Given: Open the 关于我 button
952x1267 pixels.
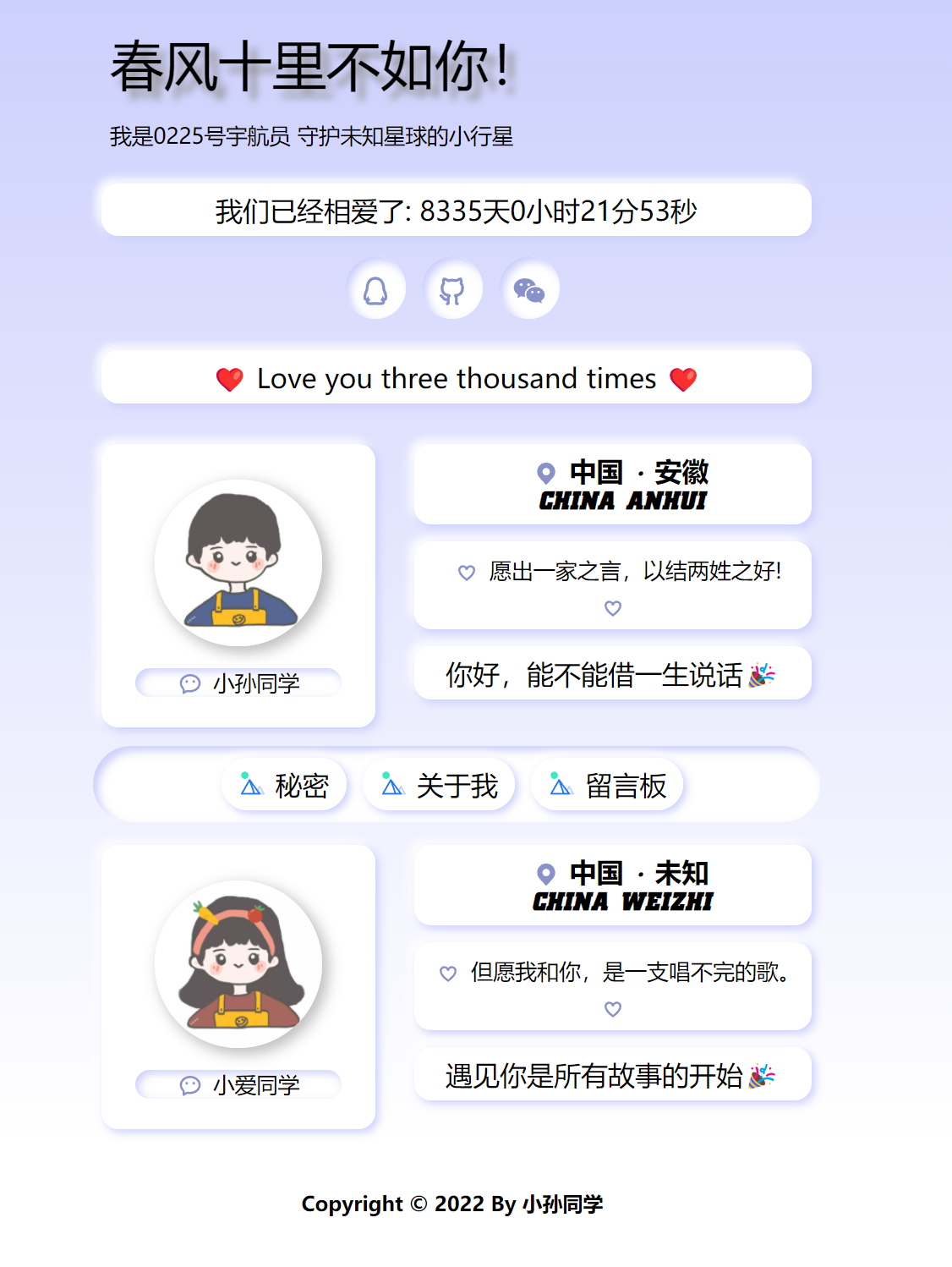Looking at the screenshot, I should 440,785.
